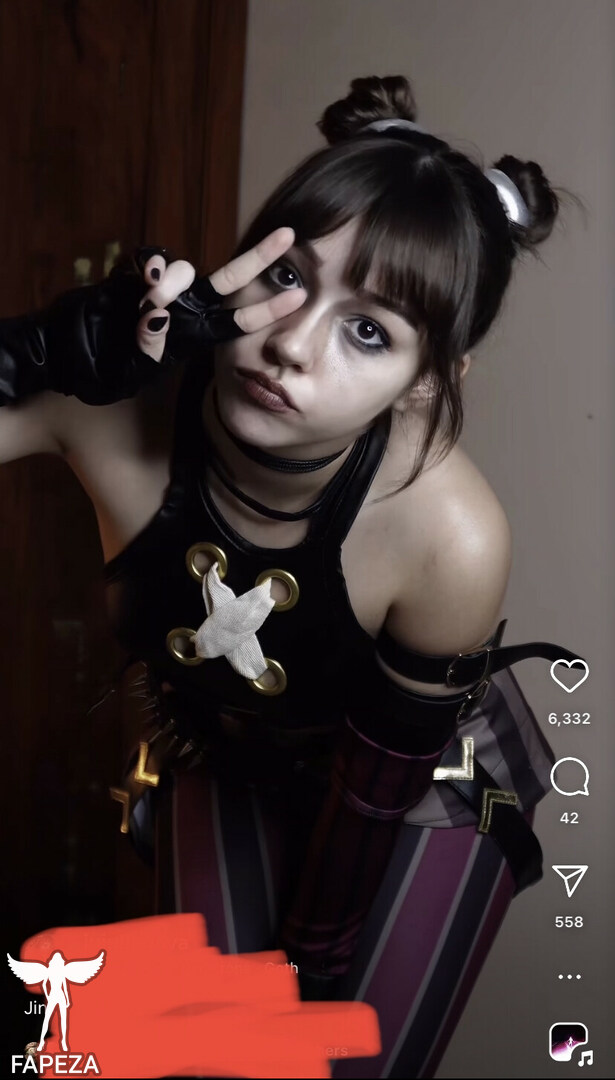615x1080 pixels.
Task: Share the reel via paper plane icon
Action: (x=570, y=881)
